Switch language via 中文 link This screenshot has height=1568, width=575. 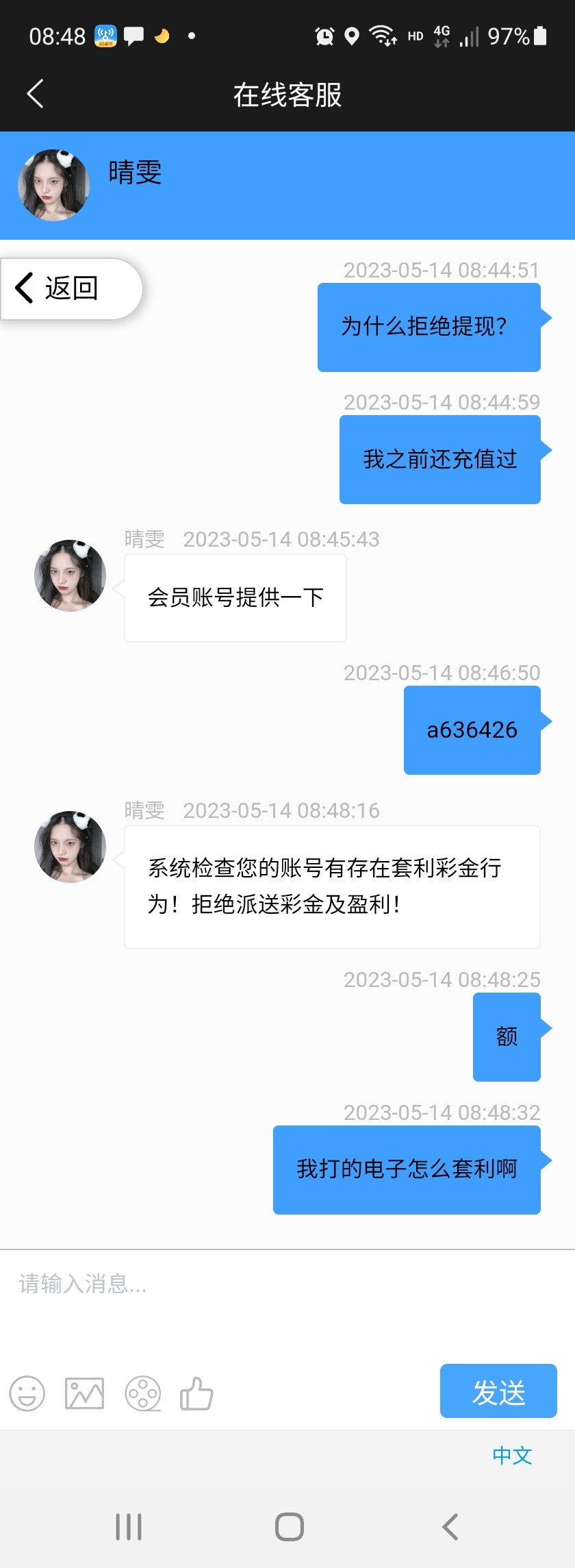(x=512, y=1455)
